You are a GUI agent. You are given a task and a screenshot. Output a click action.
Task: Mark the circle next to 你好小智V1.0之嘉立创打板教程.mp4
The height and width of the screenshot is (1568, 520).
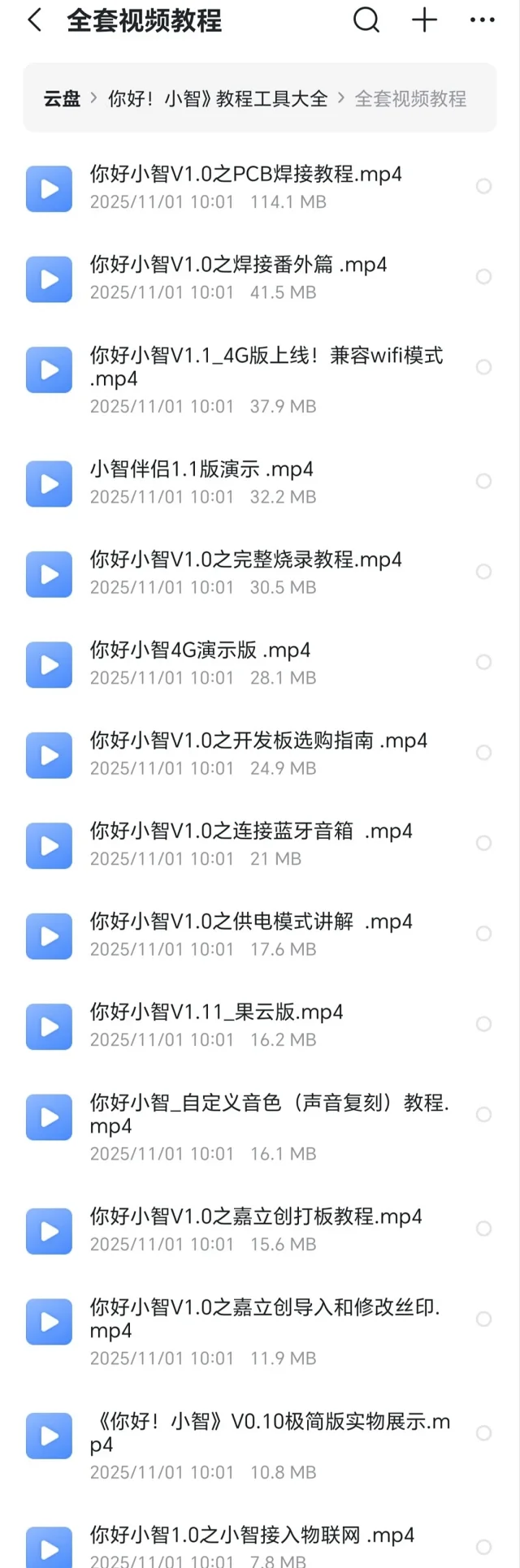[483, 1229]
